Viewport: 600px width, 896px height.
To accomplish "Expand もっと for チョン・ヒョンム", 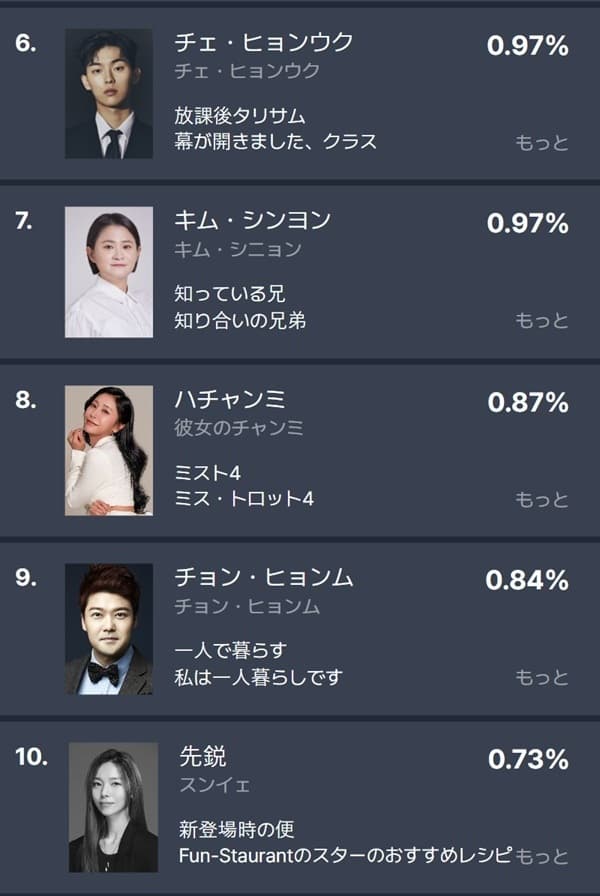I will 542,678.
